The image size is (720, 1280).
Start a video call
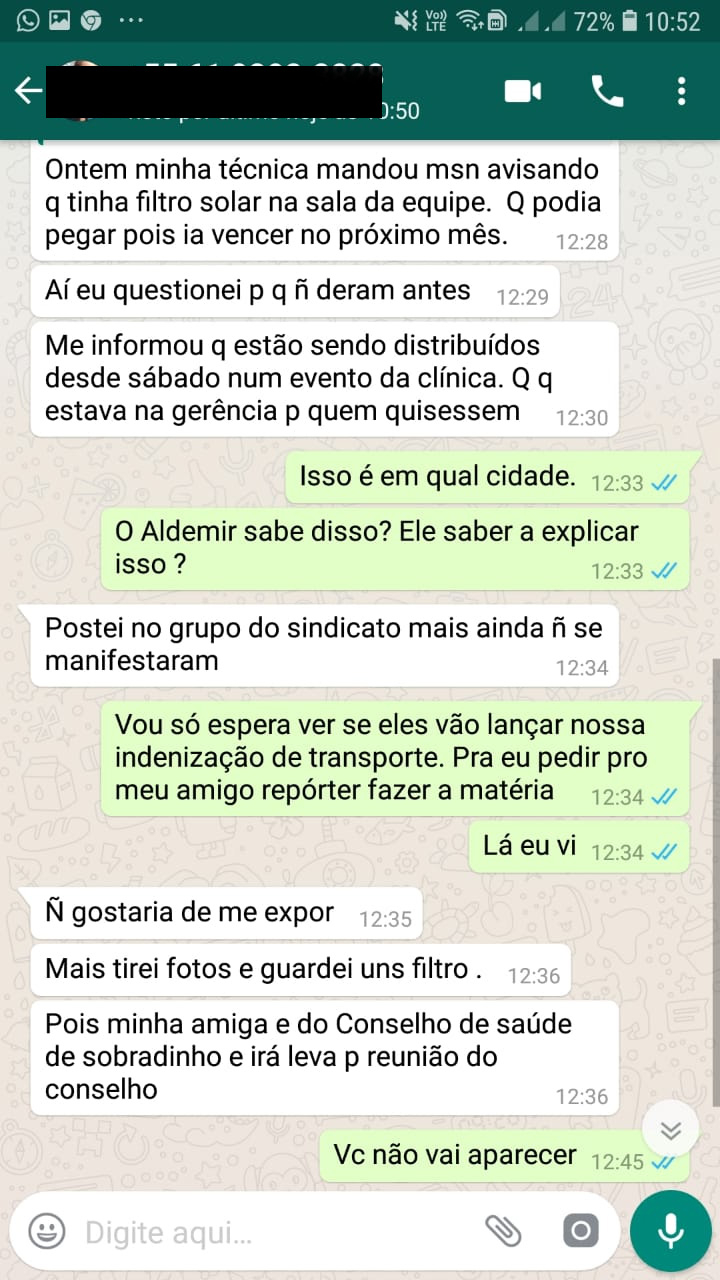click(522, 91)
